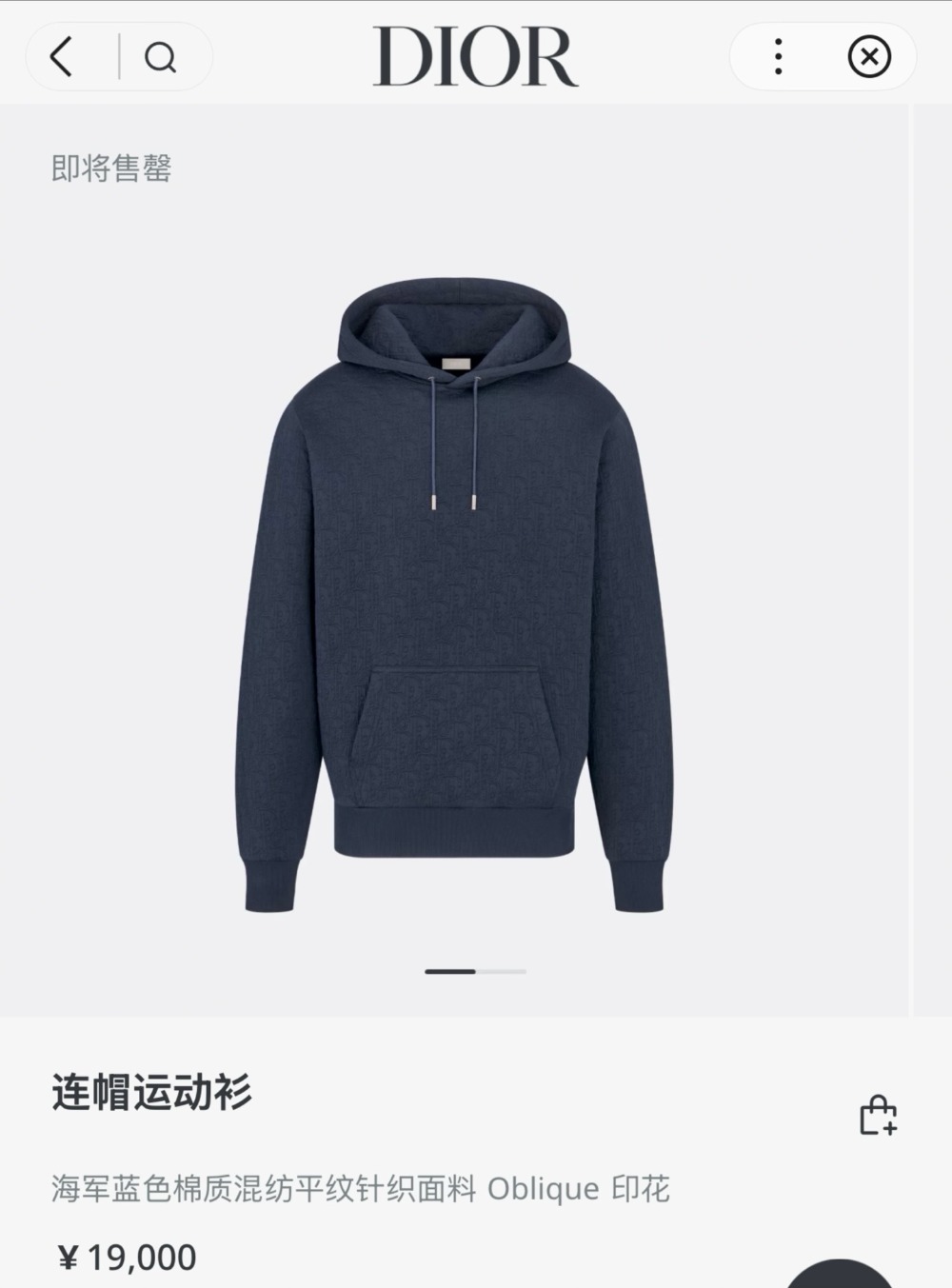
Task: Open the search magnifier icon
Action: click(x=160, y=58)
